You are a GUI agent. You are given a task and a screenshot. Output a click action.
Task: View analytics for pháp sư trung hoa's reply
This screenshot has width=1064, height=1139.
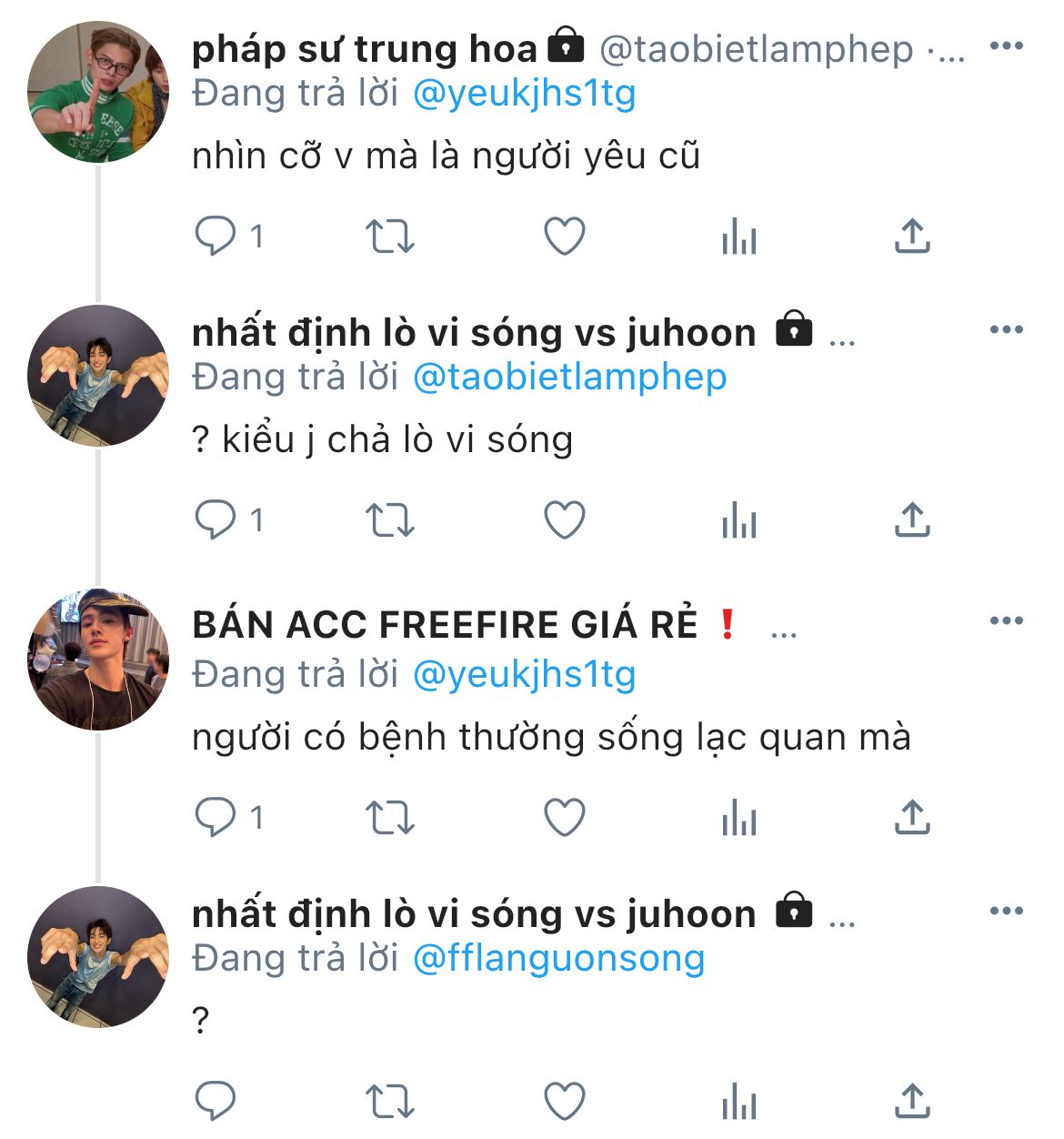738,237
